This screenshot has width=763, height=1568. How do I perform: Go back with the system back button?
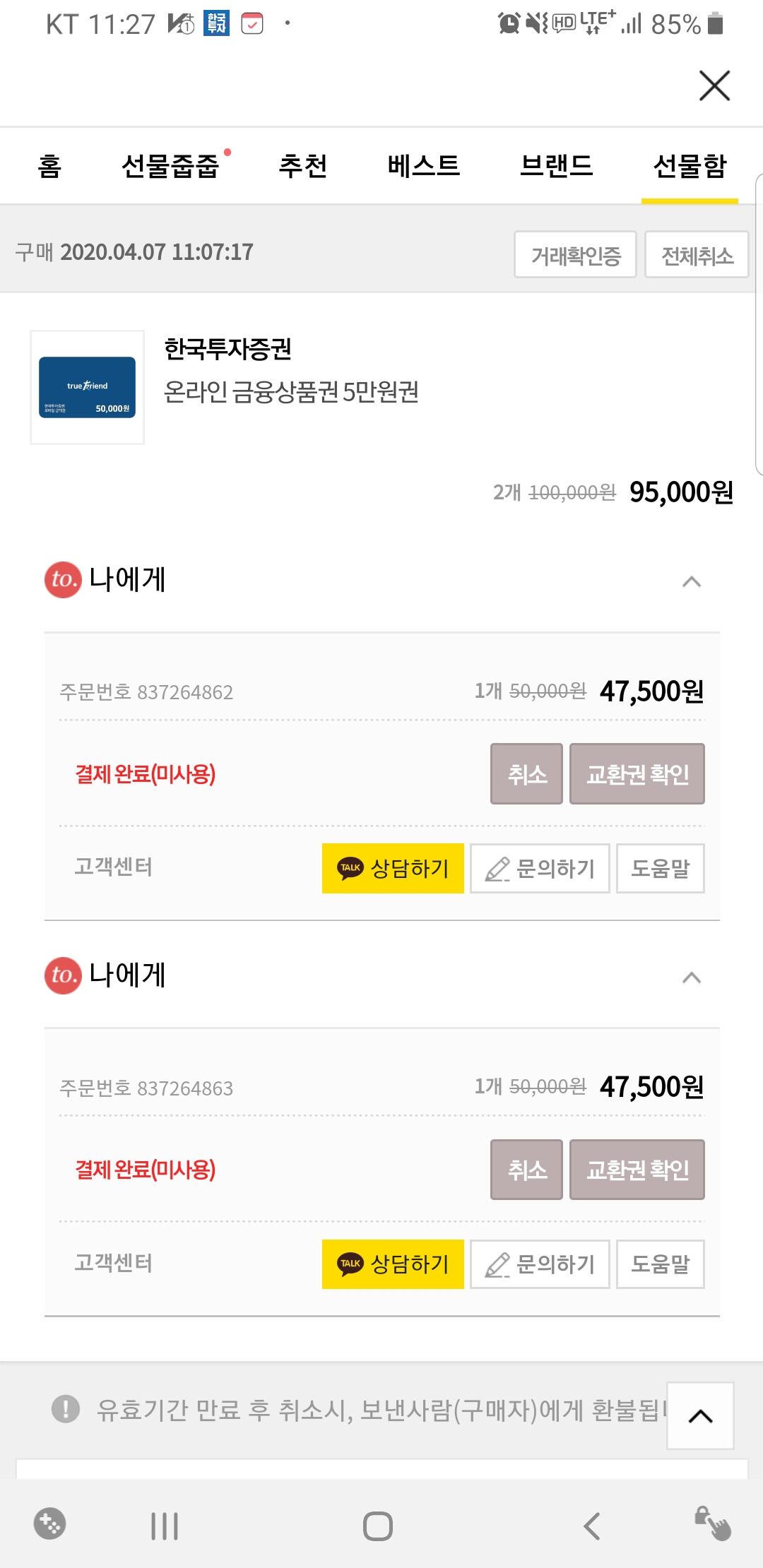coord(592,1526)
